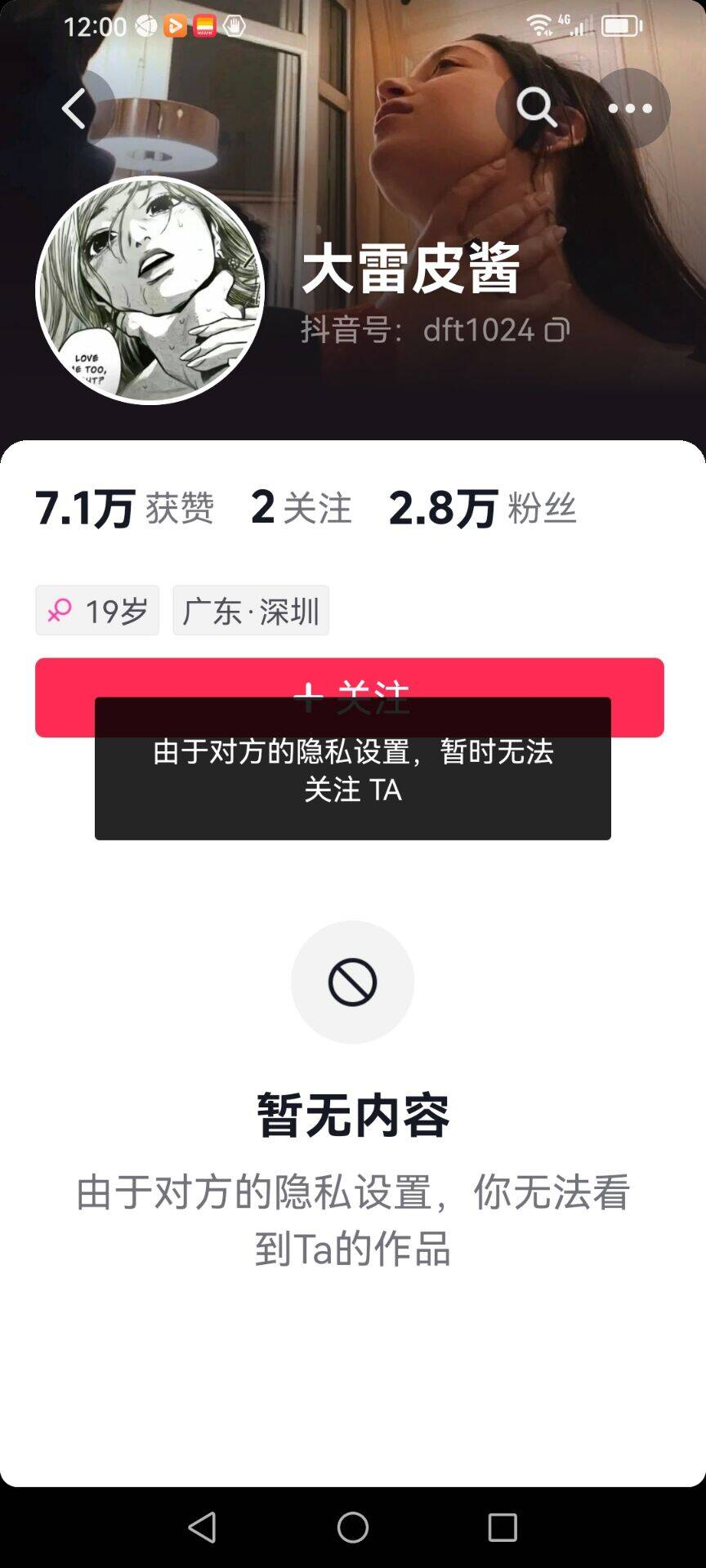Tap the 7.1万 获赞 likes count

click(x=124, y=508)
